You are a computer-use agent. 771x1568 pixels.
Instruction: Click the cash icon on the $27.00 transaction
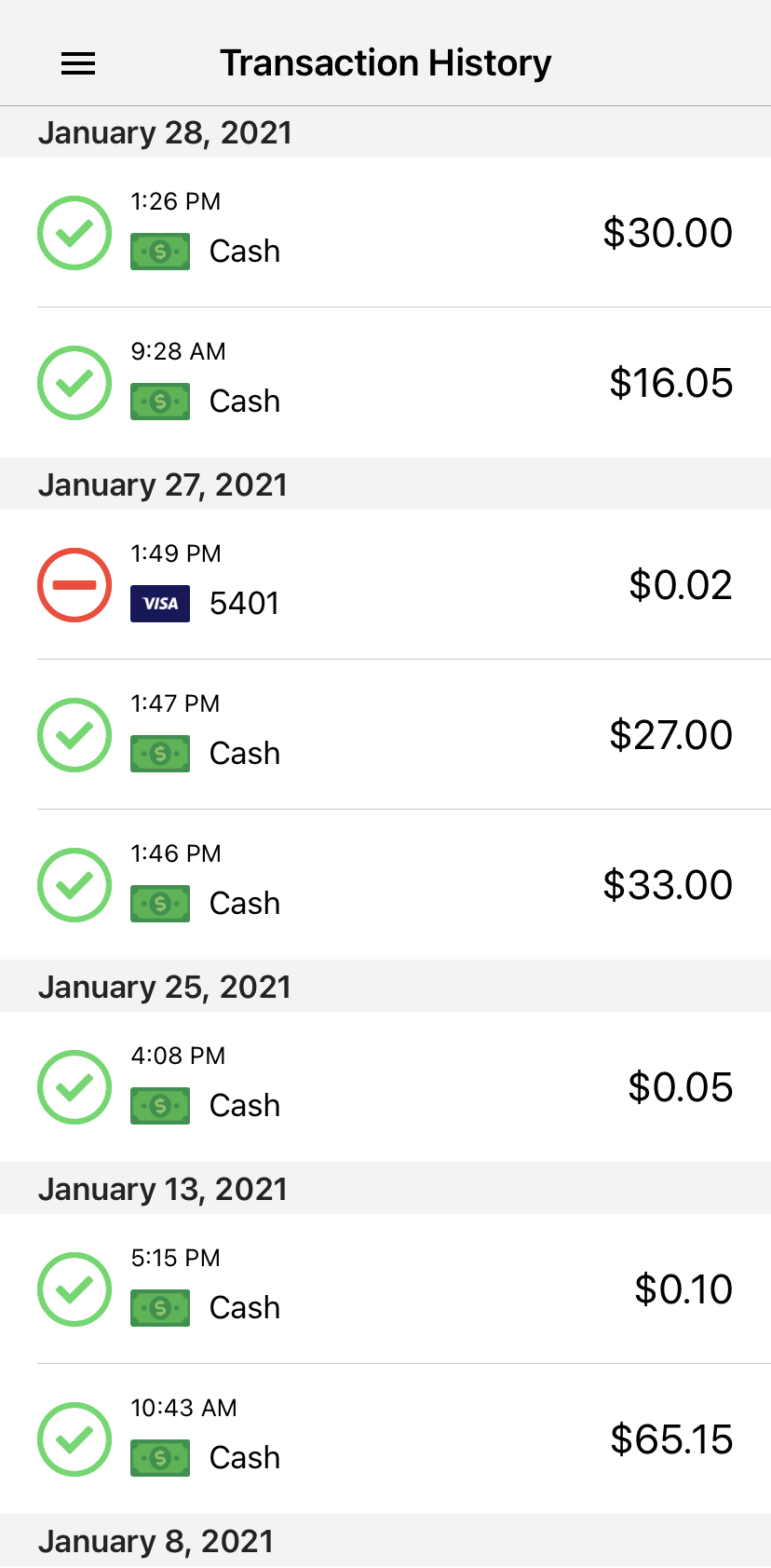tap(159, 753)
